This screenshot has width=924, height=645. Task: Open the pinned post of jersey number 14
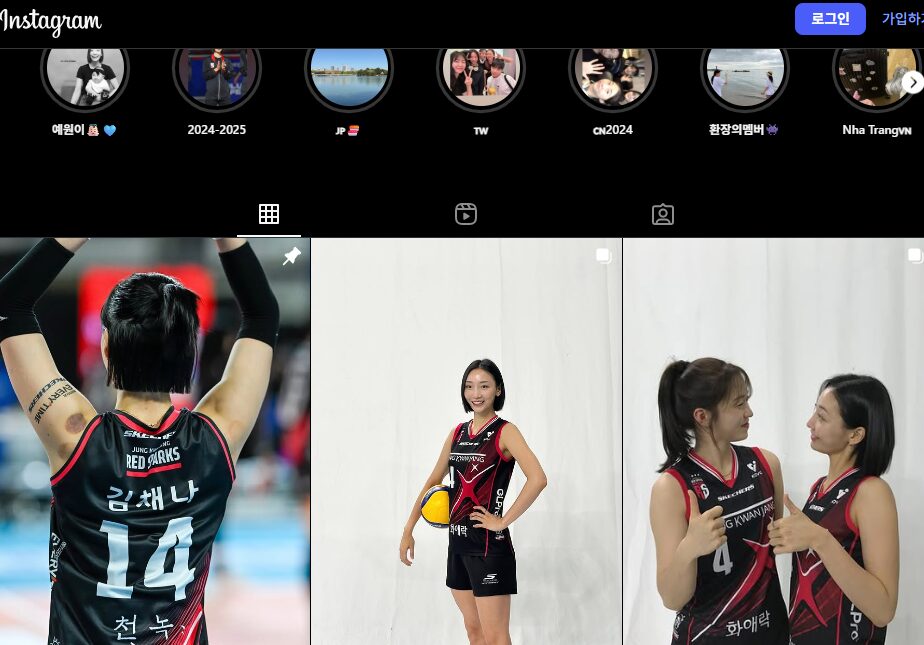[154, 440]
